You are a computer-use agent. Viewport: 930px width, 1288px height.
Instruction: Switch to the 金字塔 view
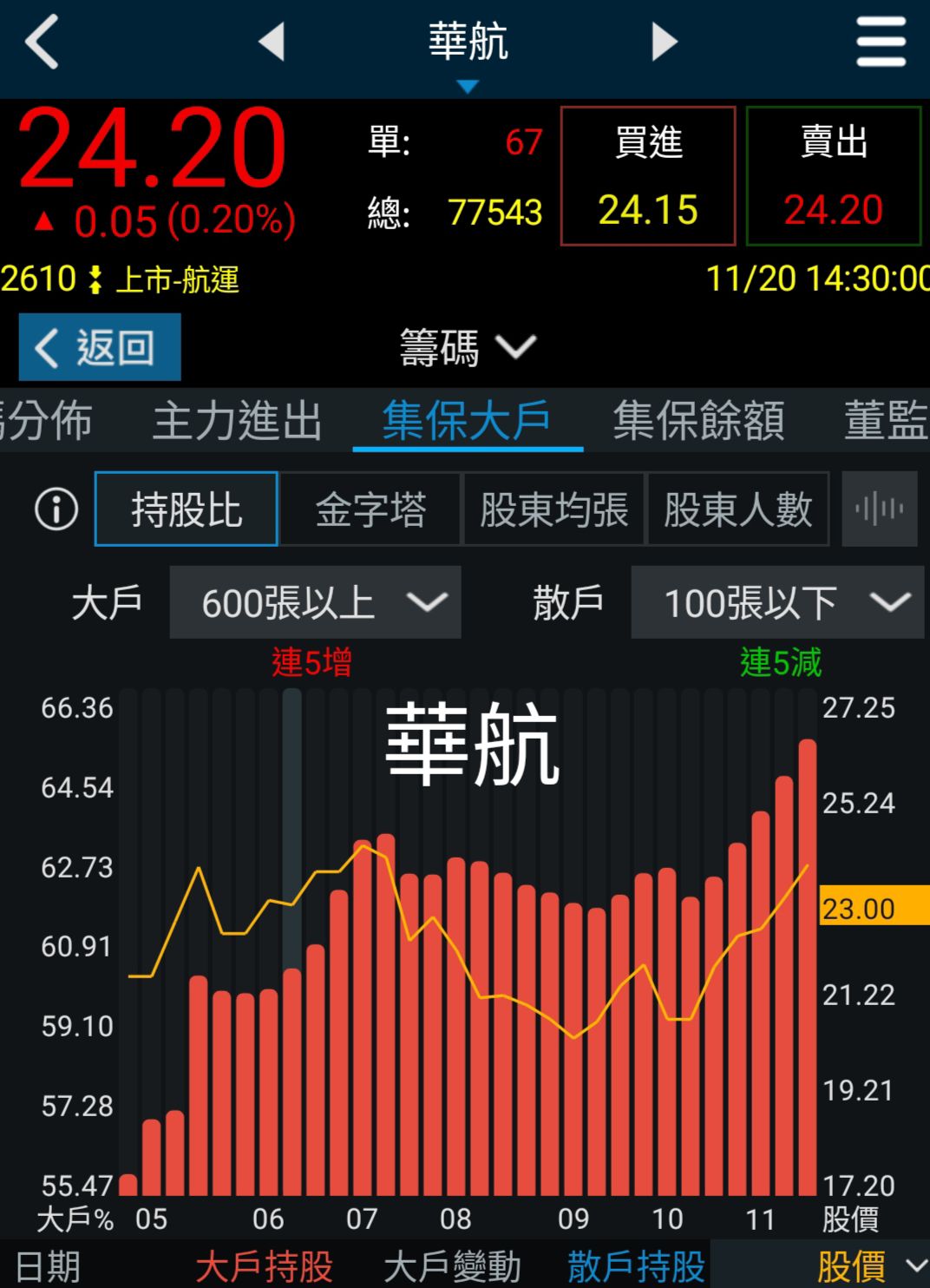(x=370, y=509)
